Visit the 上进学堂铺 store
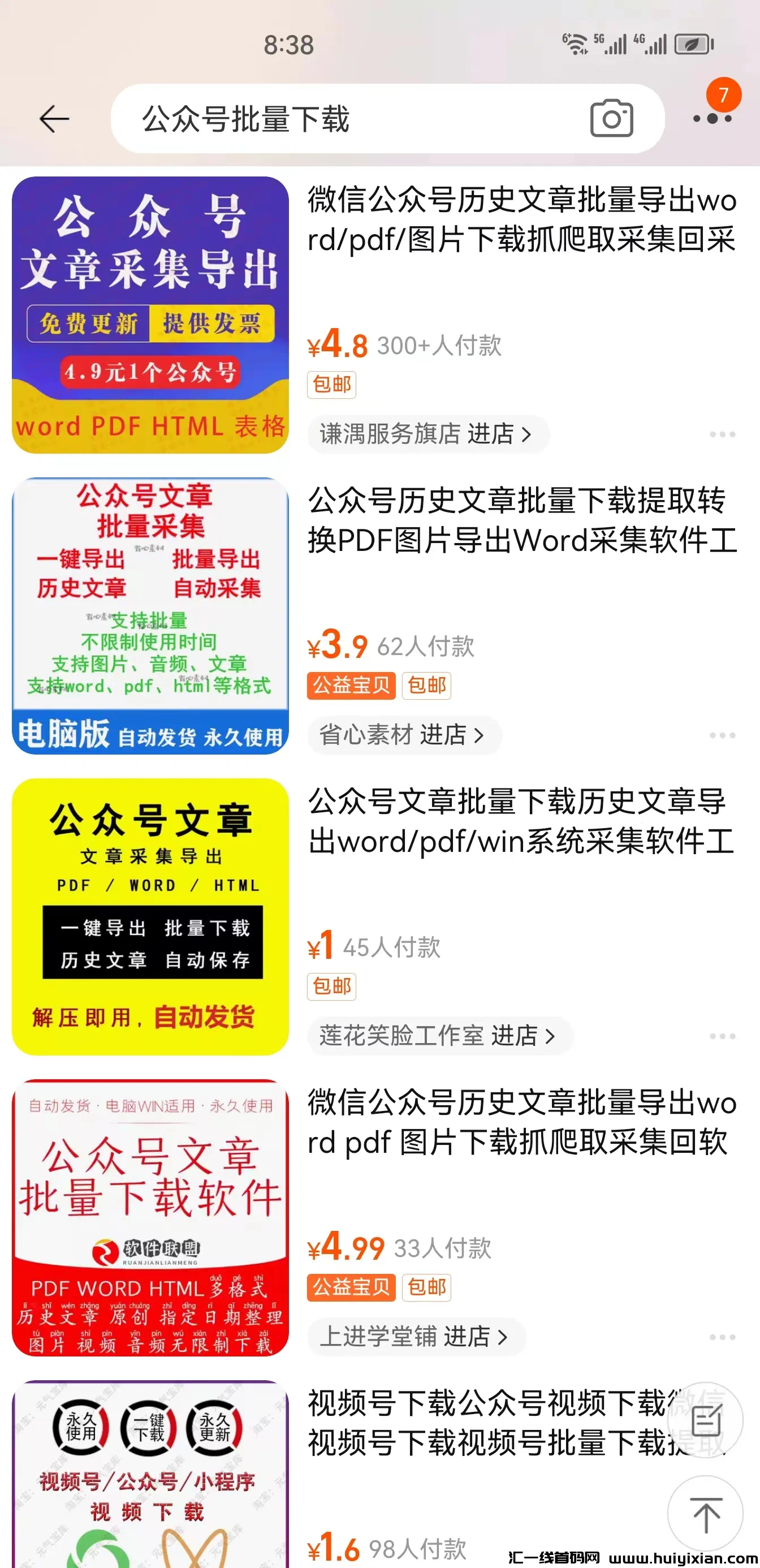This screenshot has height=1568, width=760. pos(416,1336)
